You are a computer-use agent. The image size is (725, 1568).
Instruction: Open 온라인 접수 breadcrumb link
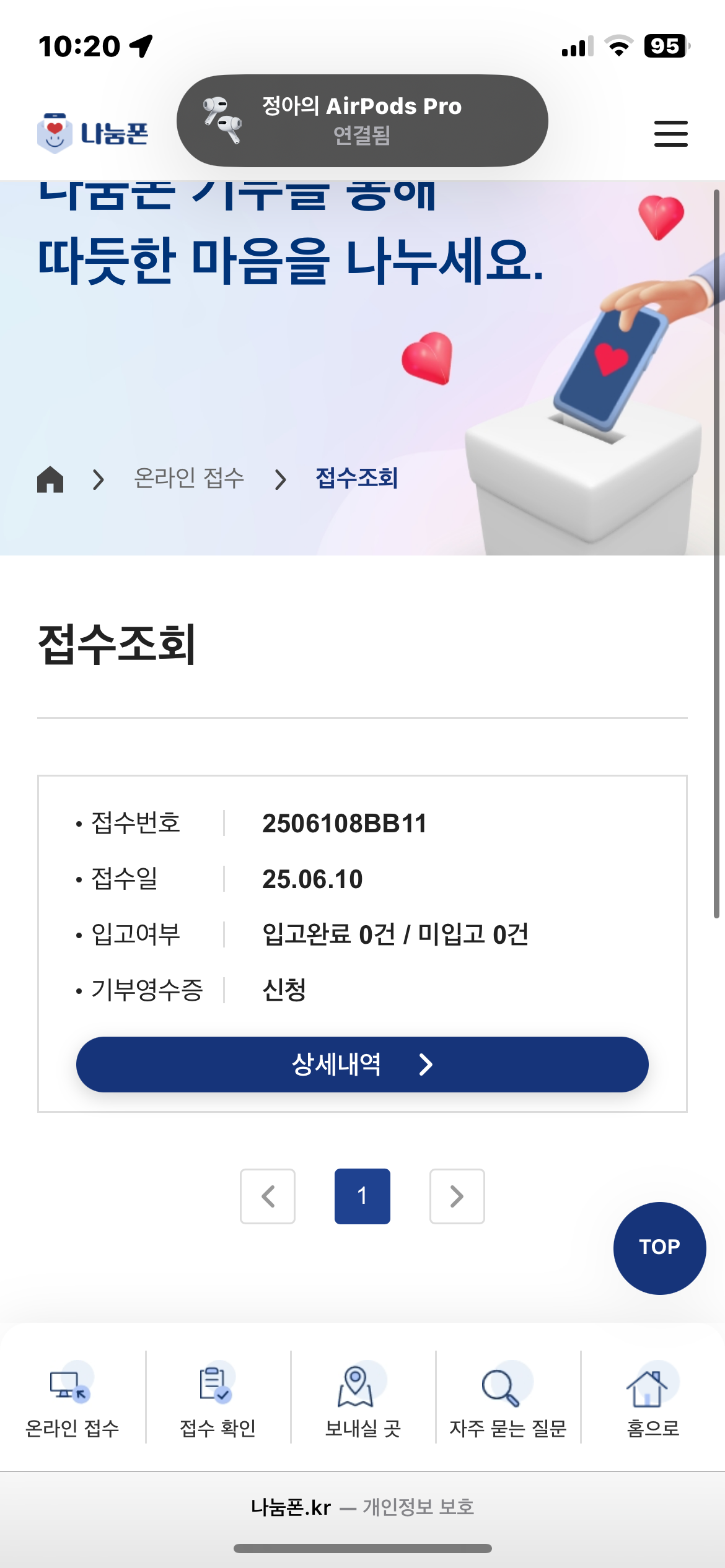point(189,478)
